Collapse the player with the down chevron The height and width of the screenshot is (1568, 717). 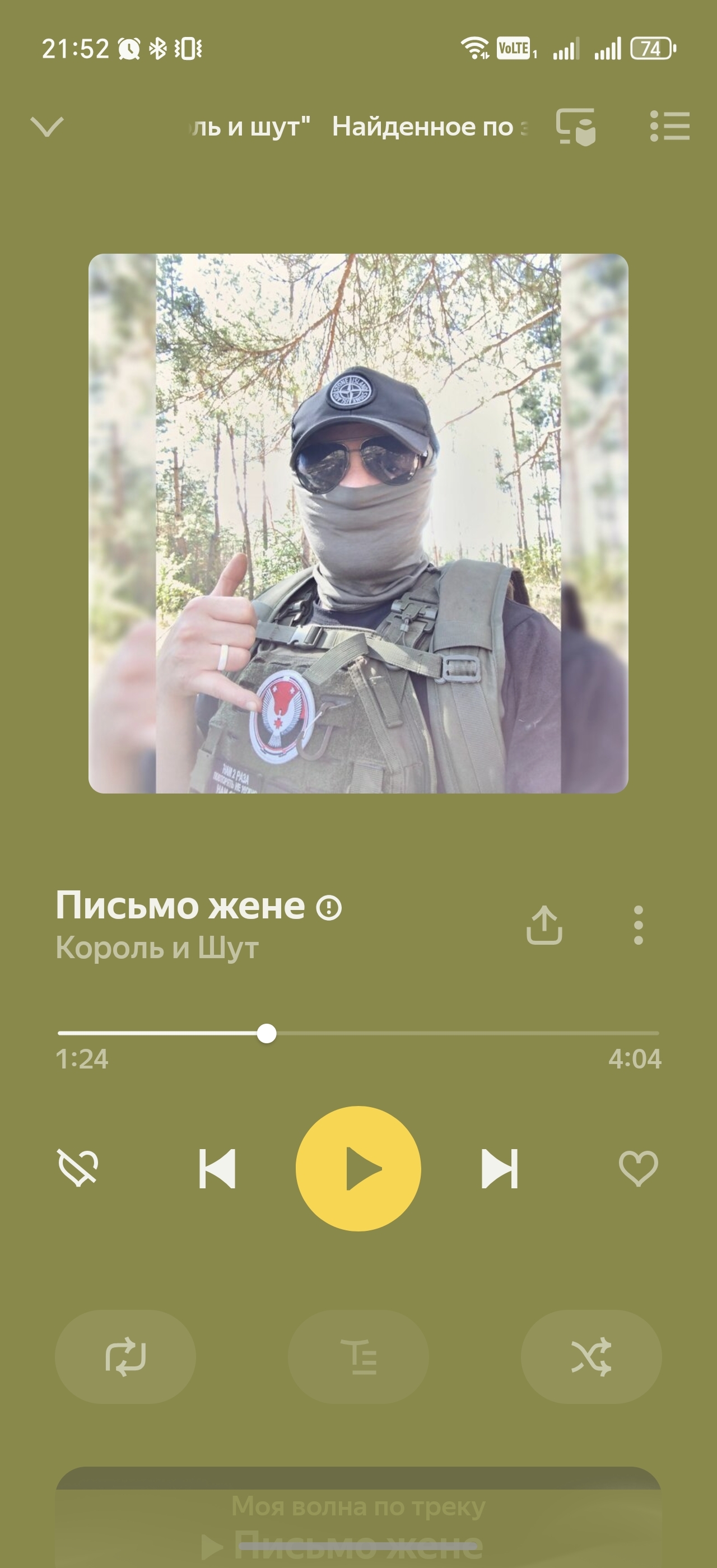(x=47, y=127)
